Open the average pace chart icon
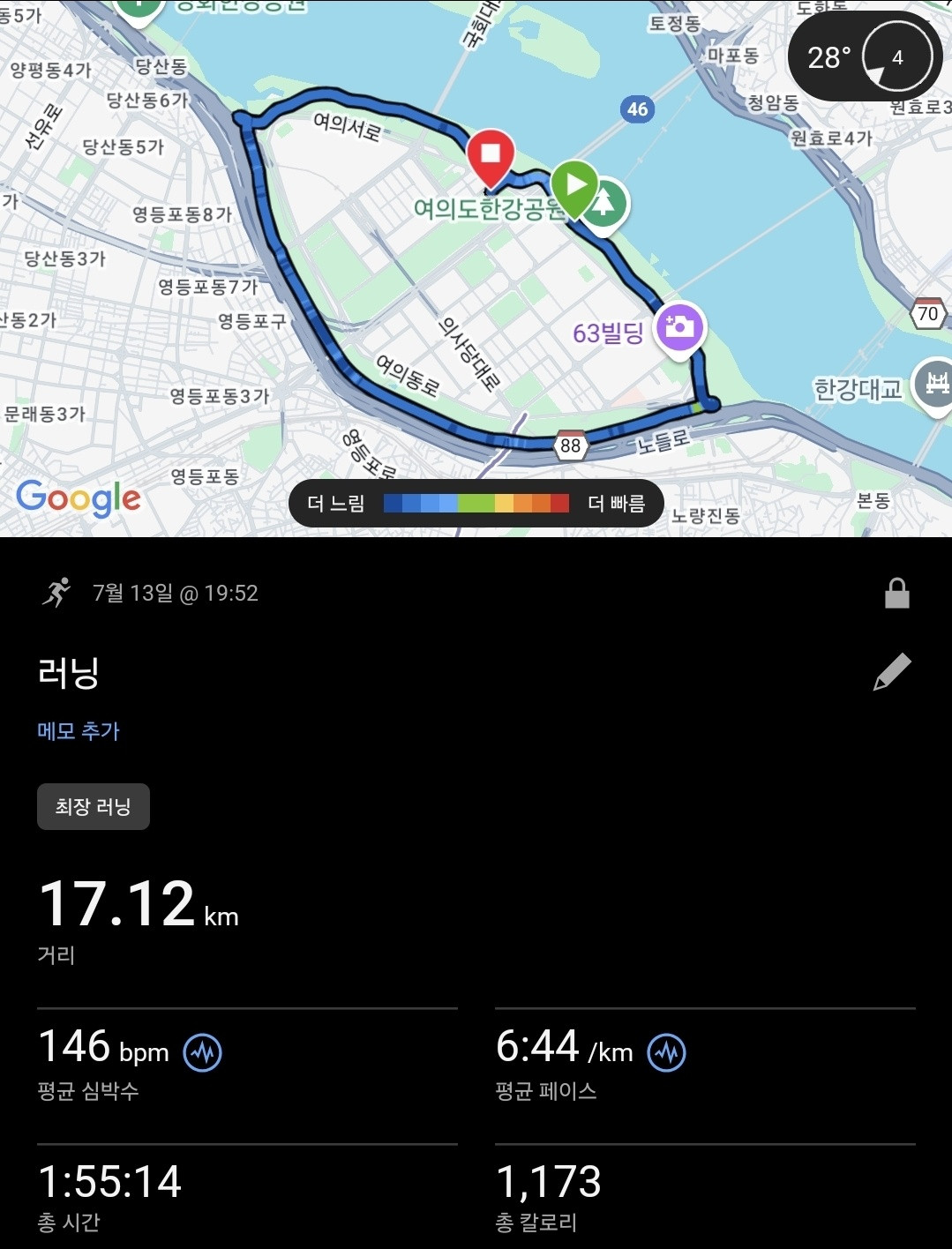This screenshot has width=952, height=1249. coord(666,1052)
